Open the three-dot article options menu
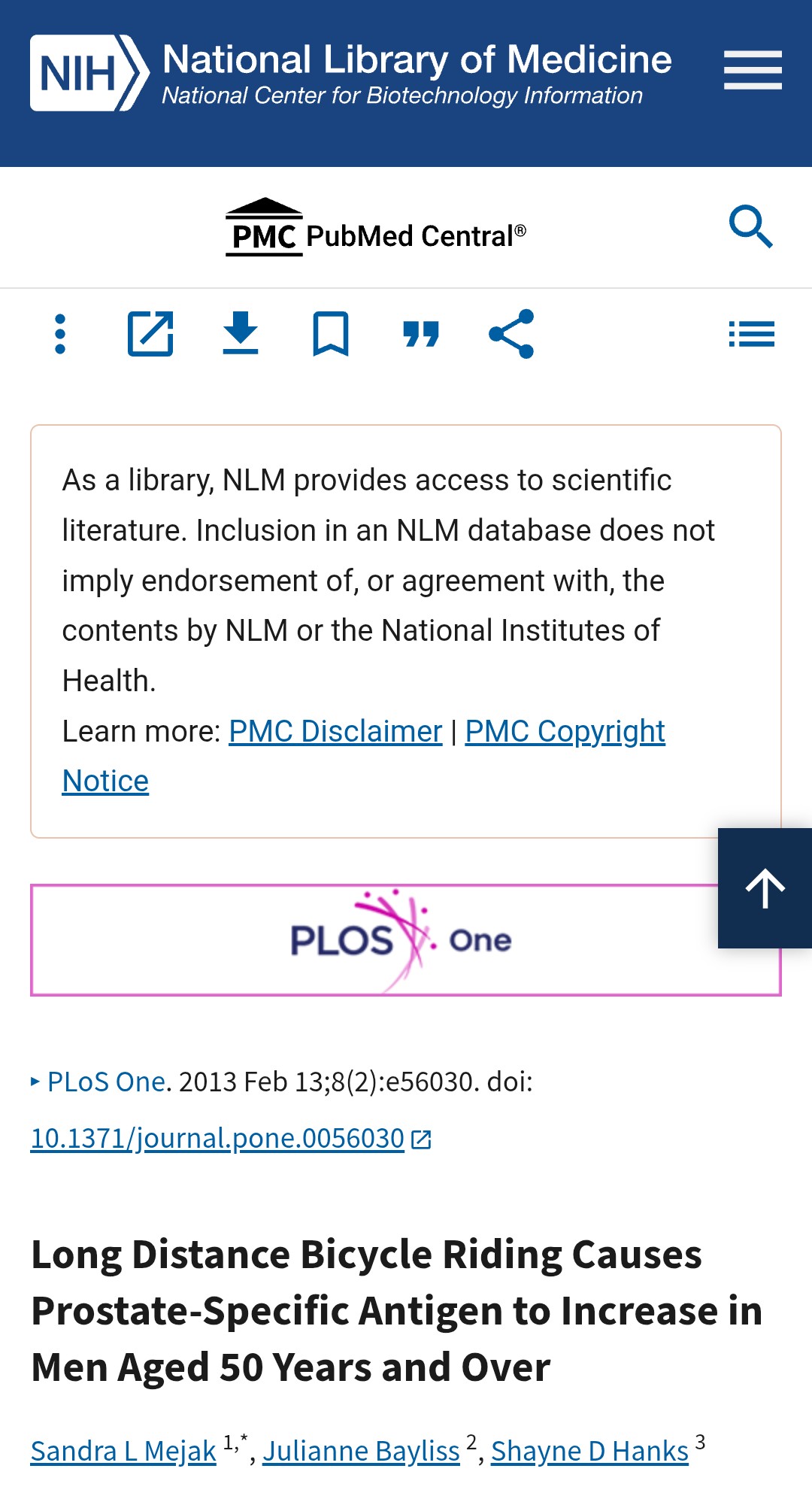 60,334
